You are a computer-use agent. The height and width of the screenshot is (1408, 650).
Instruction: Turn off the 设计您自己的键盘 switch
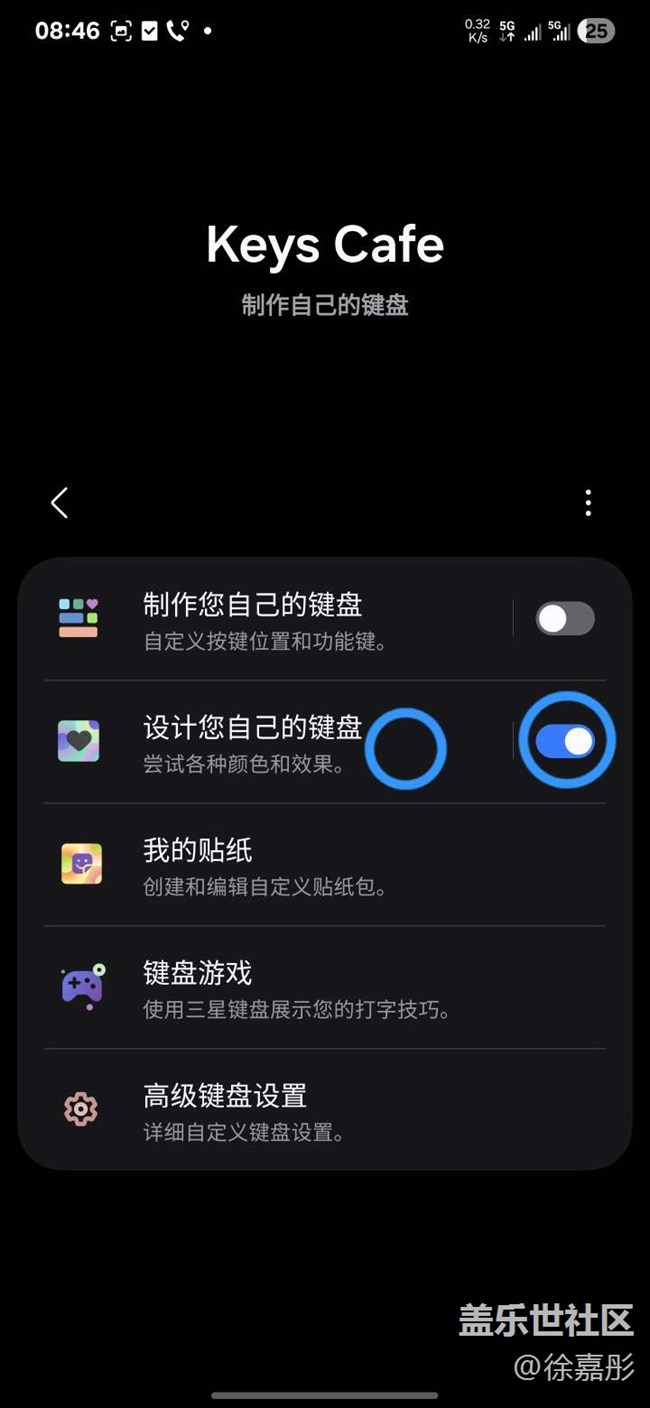point(565,741)
